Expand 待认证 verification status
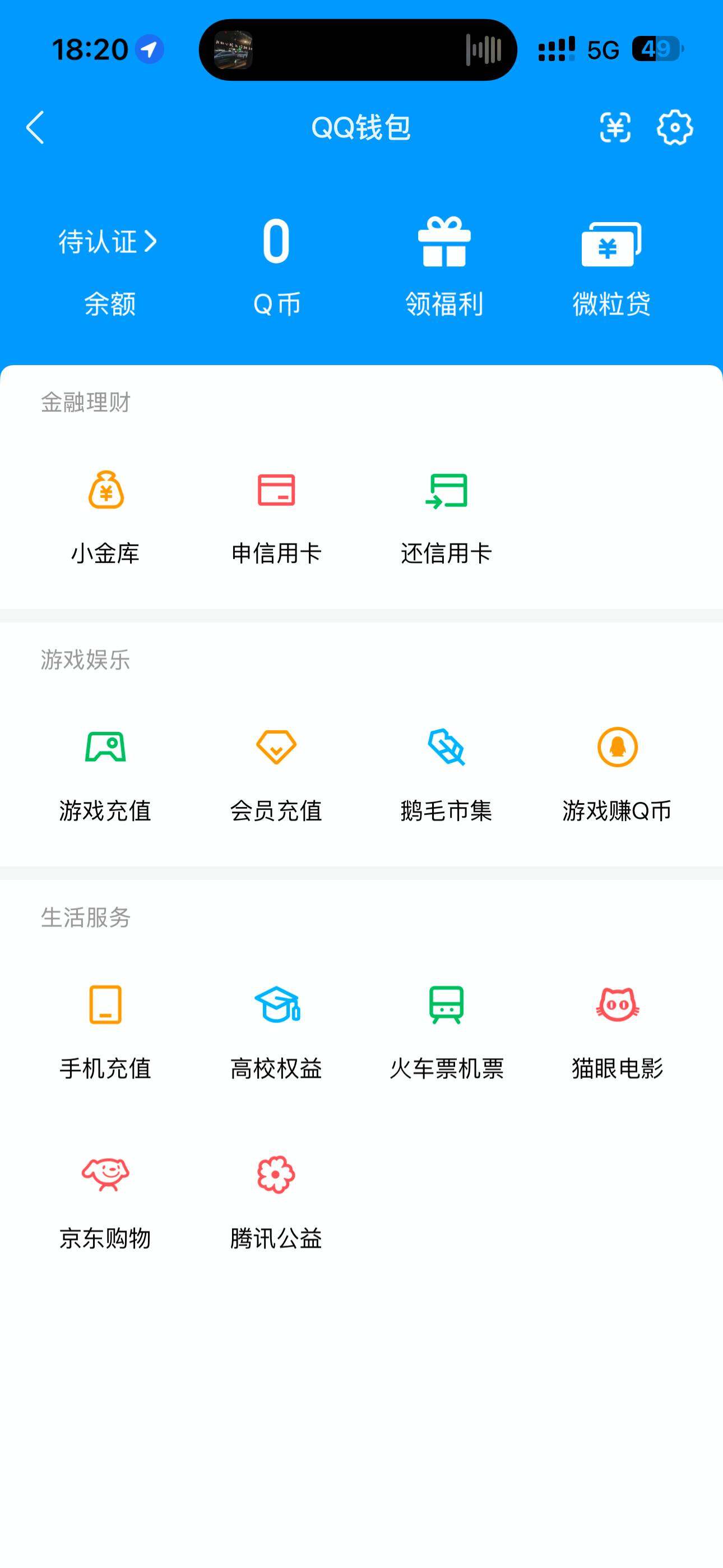Image resolution: width=723 pixels, height=1568 pixels. [x=107, y=242]
